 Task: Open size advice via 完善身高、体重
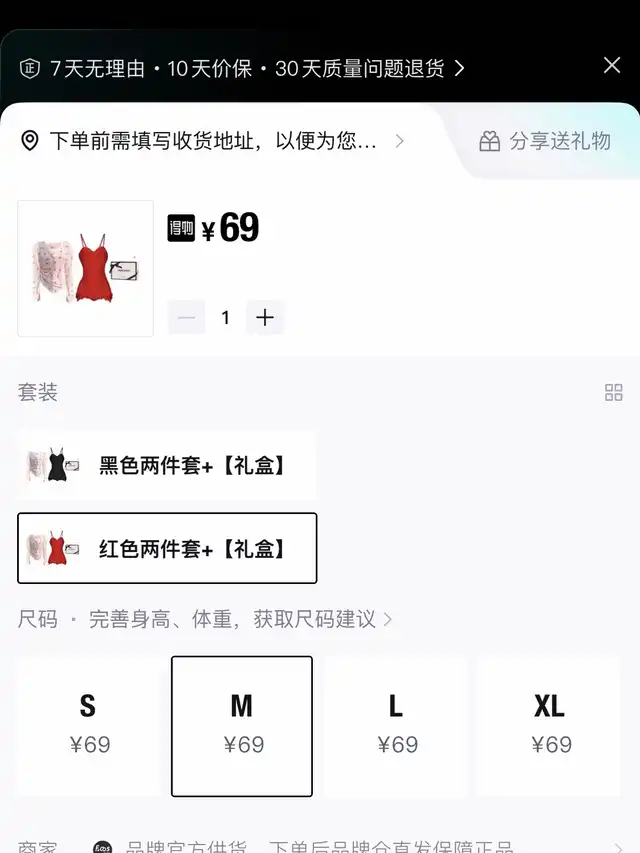coord(240,620)
